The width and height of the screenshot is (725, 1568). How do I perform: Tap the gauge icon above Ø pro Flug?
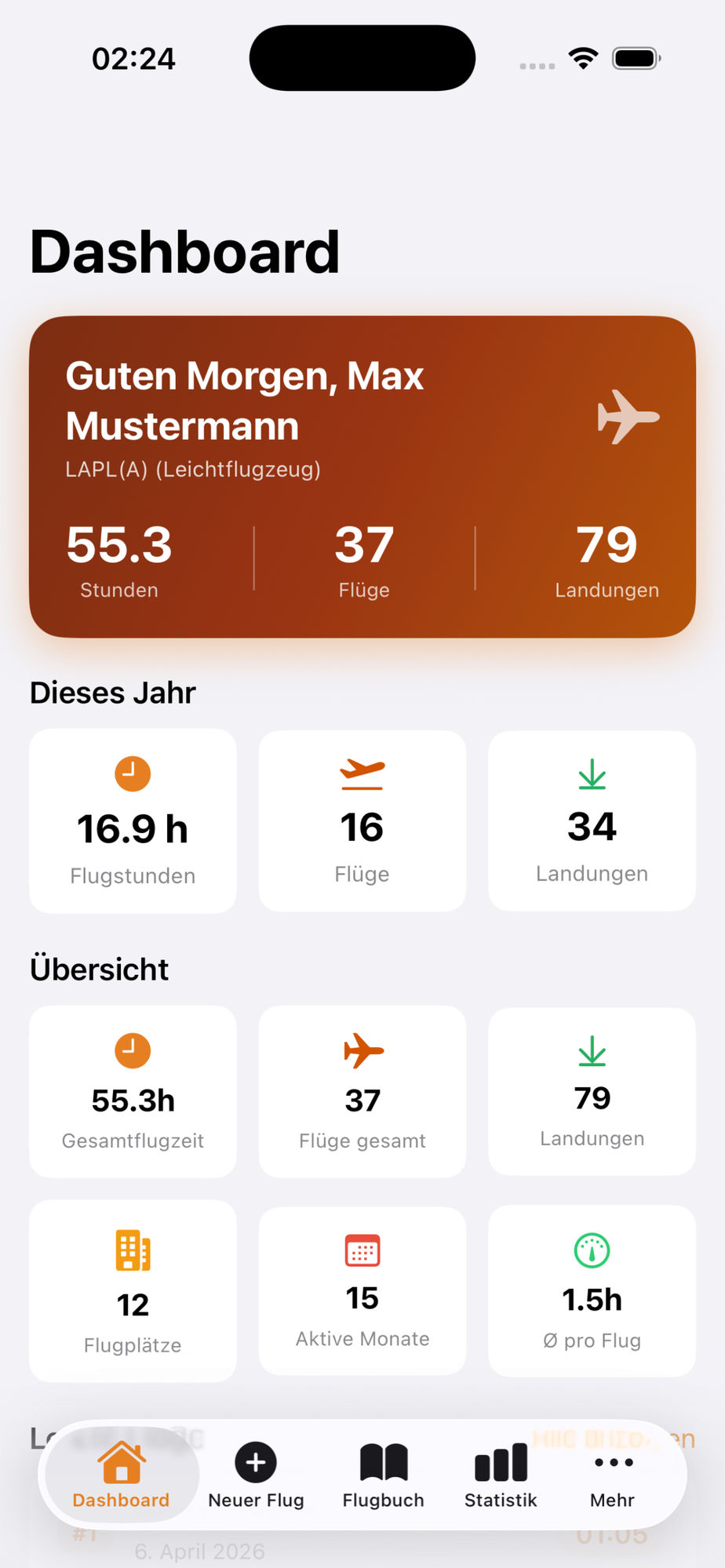pos(591,1250)
